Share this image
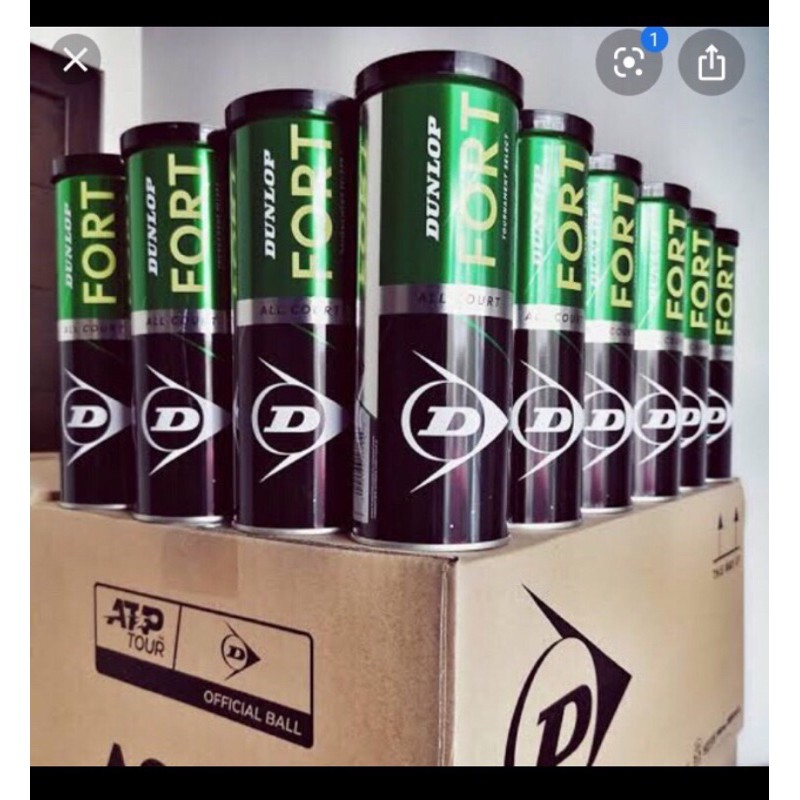Image resolution: width=800 pixels, height=800 pixels. point(711,63)
